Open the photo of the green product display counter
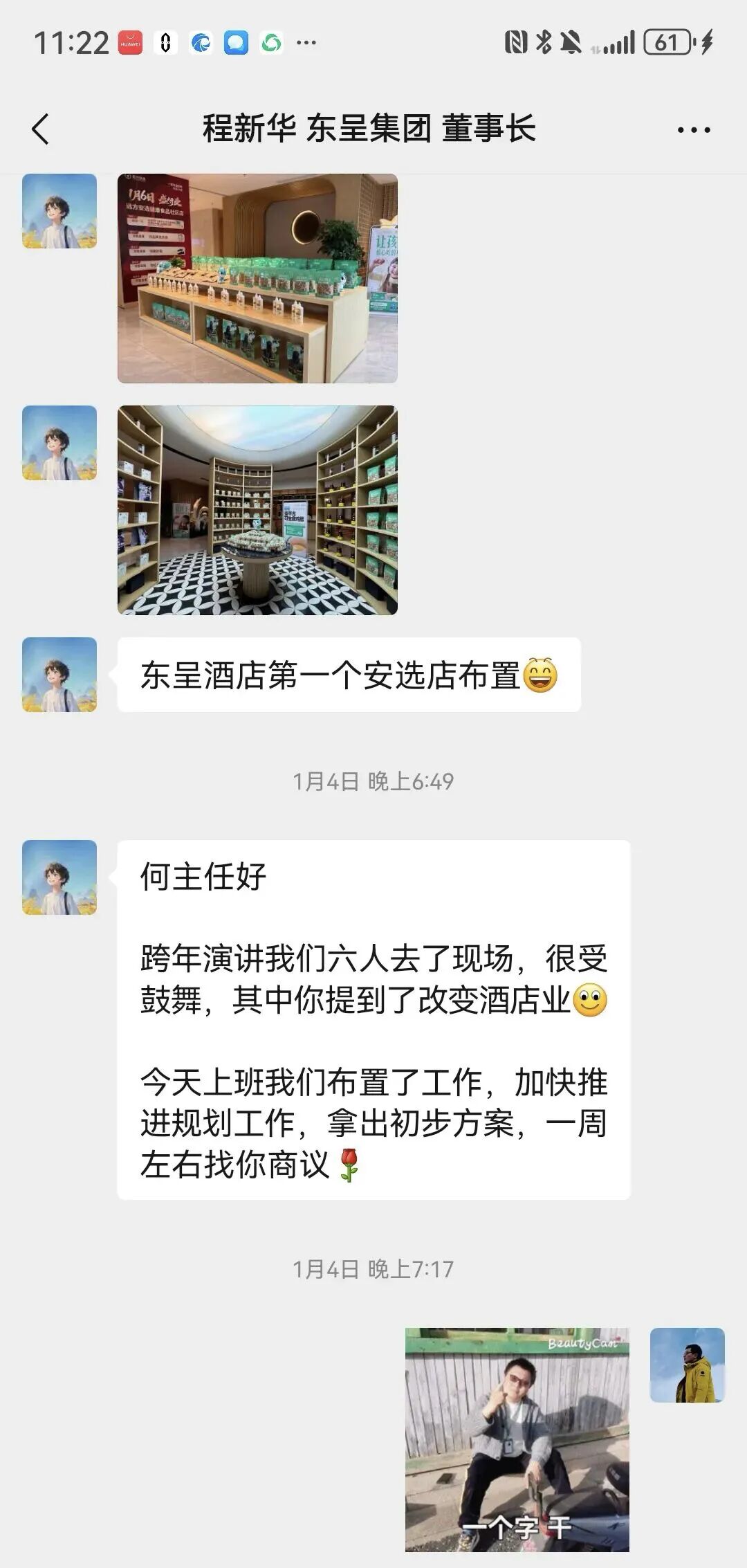This screenshot has width=747, height=1568. (x=257, y=278)
